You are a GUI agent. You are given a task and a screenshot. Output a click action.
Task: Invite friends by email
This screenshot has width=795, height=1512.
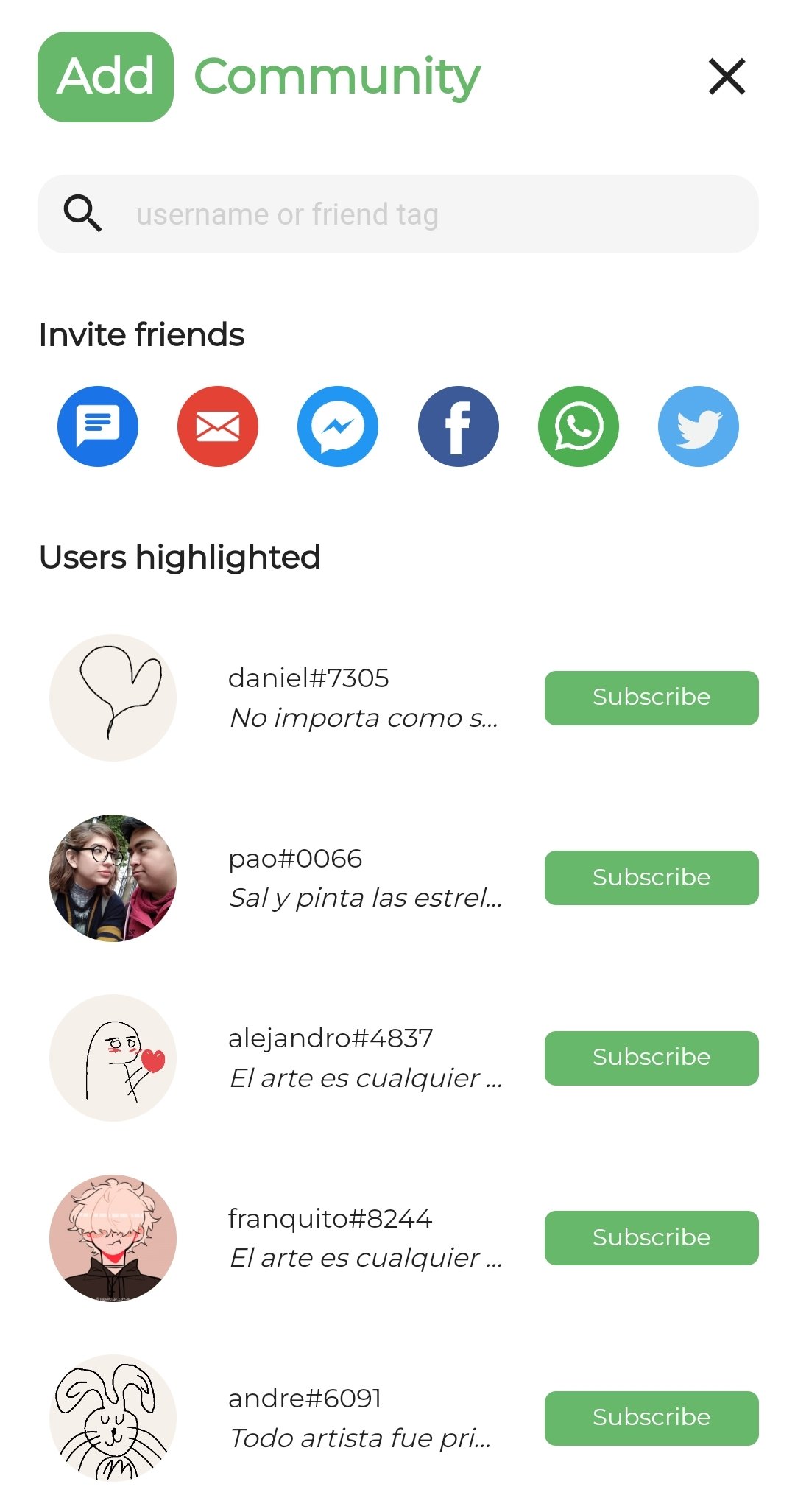[218, 426]
